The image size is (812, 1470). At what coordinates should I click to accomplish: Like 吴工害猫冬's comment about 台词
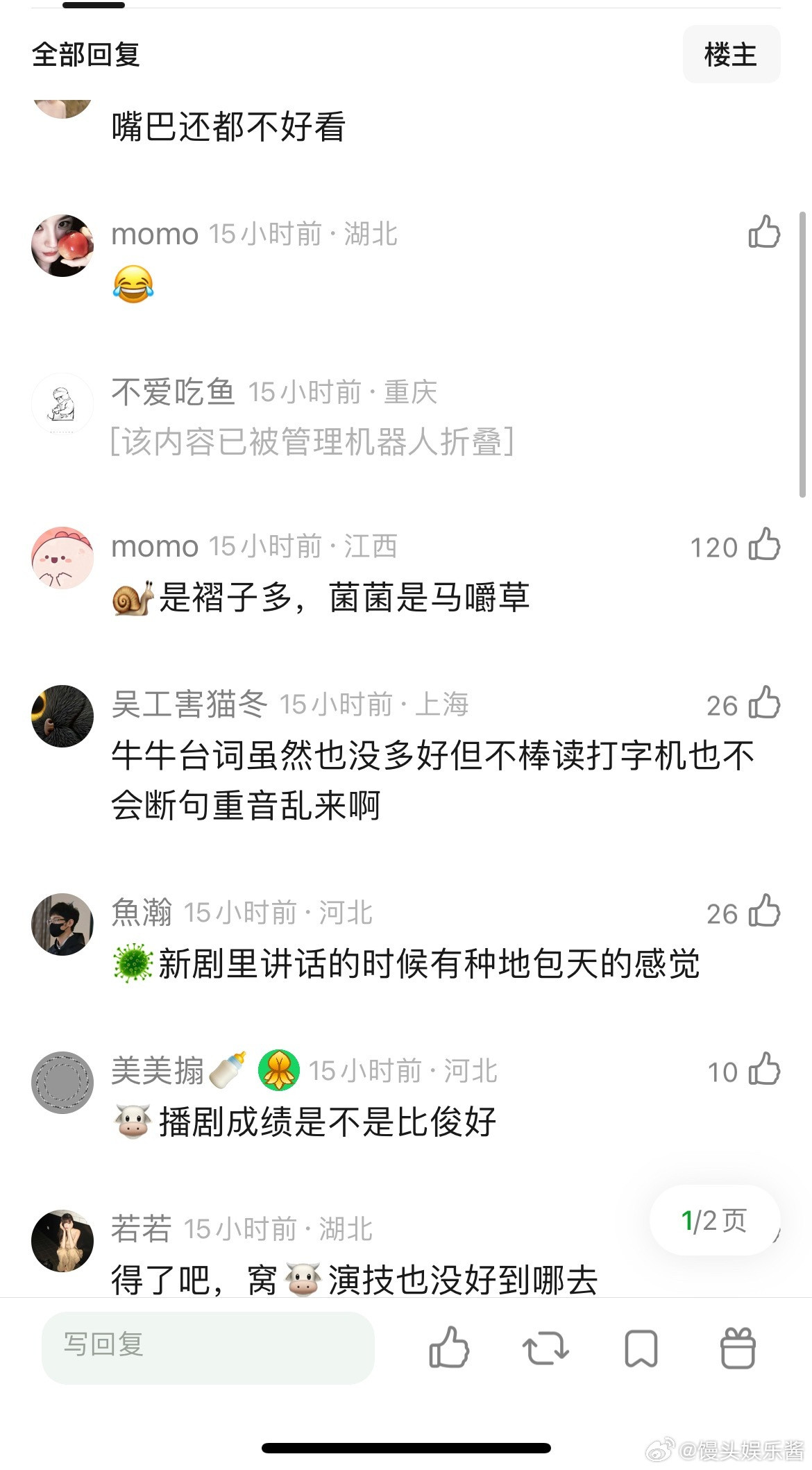(x=763, y=705)
